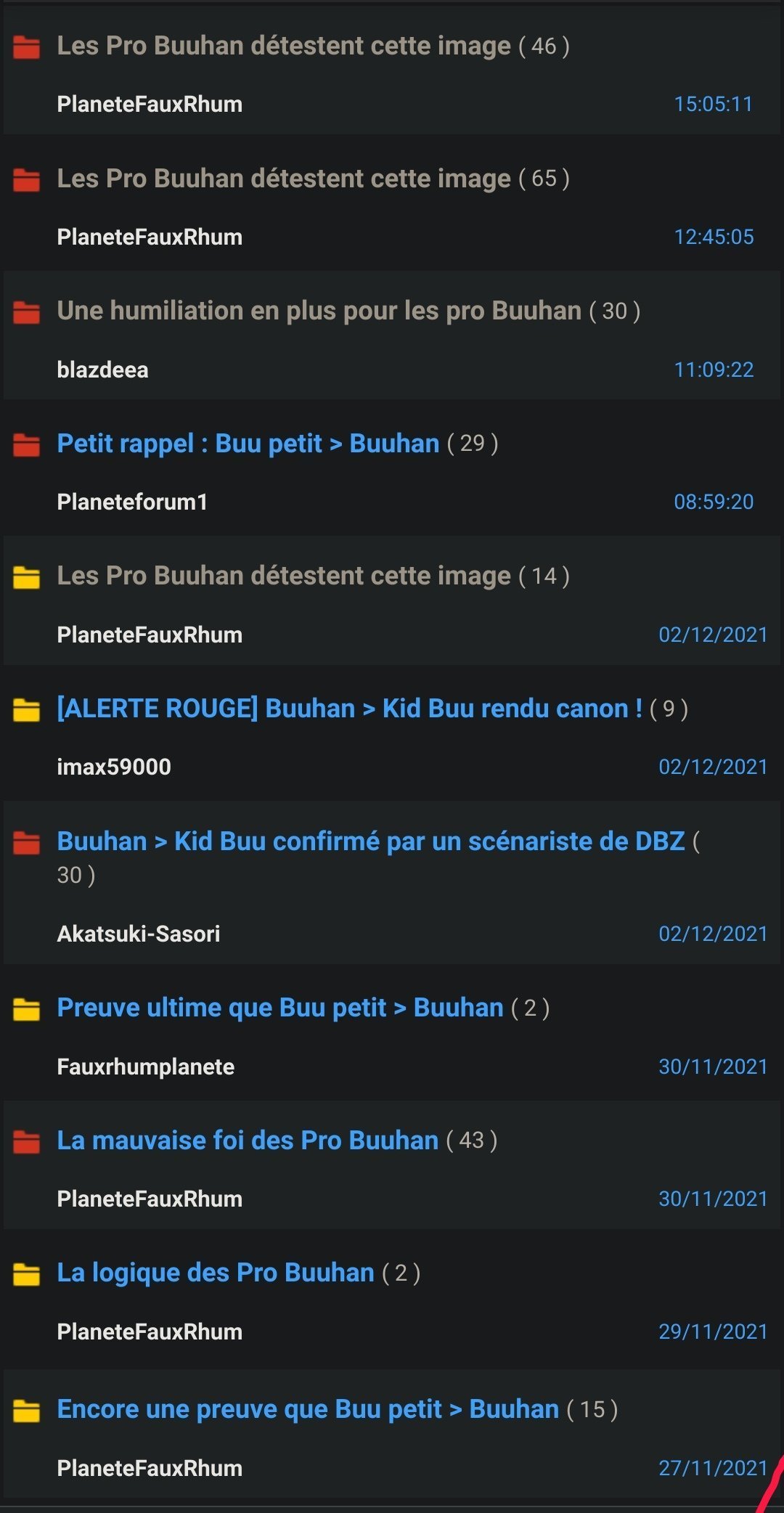Open "Encore une preuve que Buu petit > Buuhan"
Image resolution: width=784 pixels, height=1513 pixels.
click(x=308, y=1409)
